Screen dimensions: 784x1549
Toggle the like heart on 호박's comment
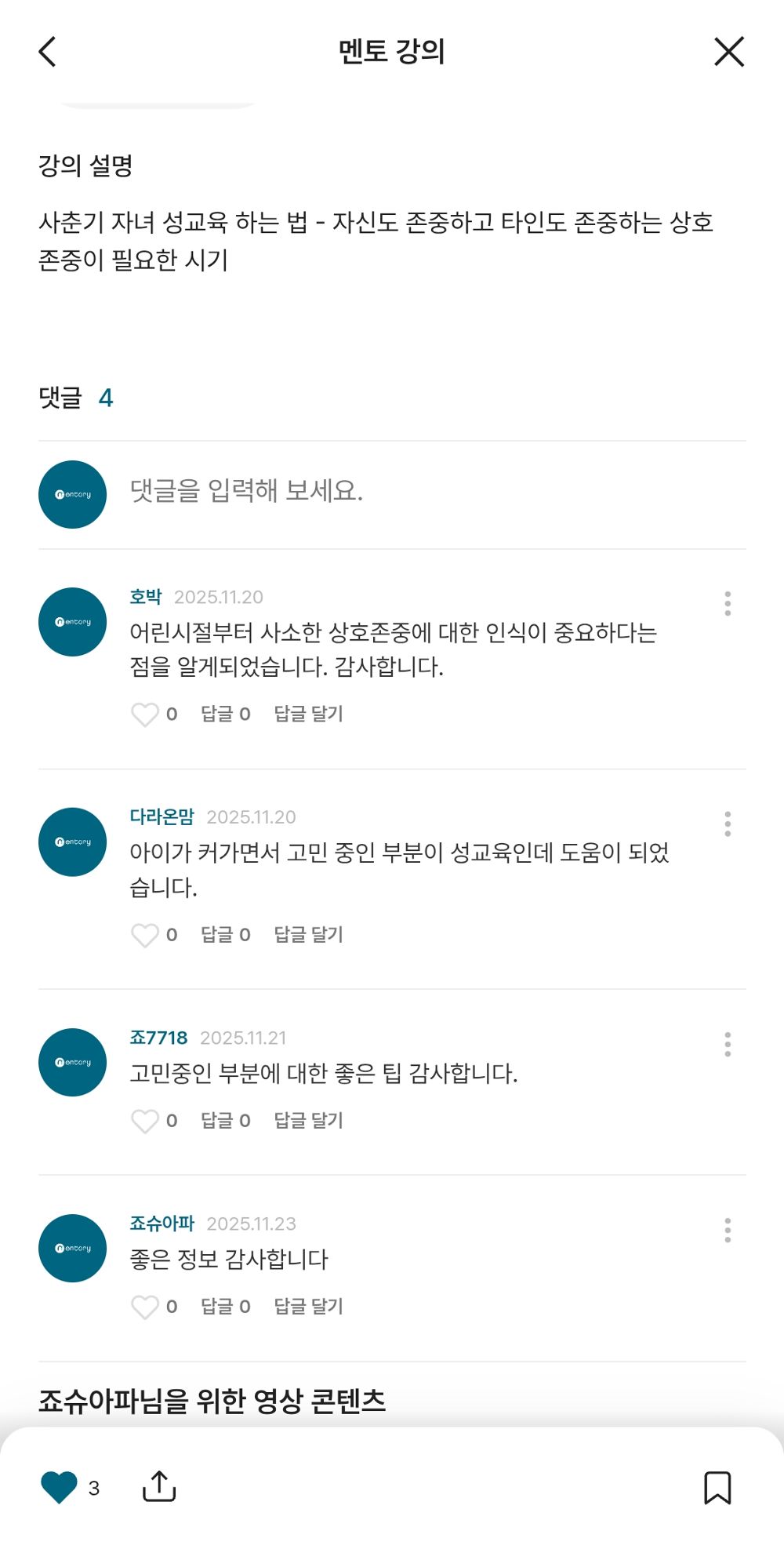pyautogui.click(x=147, y=715)
